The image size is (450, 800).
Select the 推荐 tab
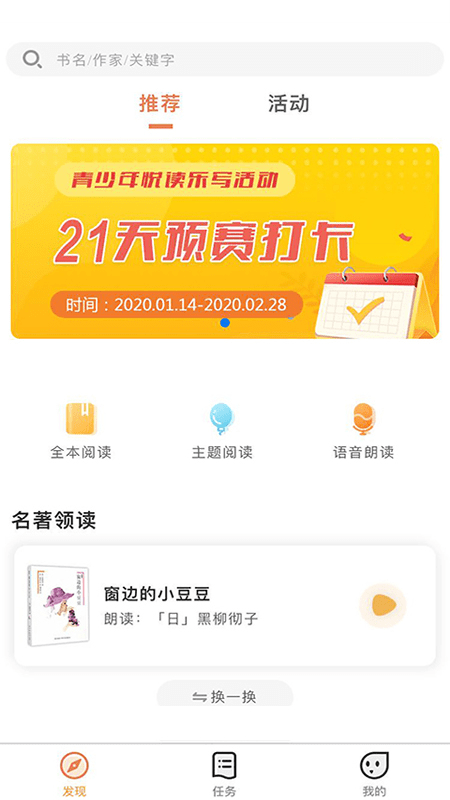pyautogui.click(x=160, y=104)
